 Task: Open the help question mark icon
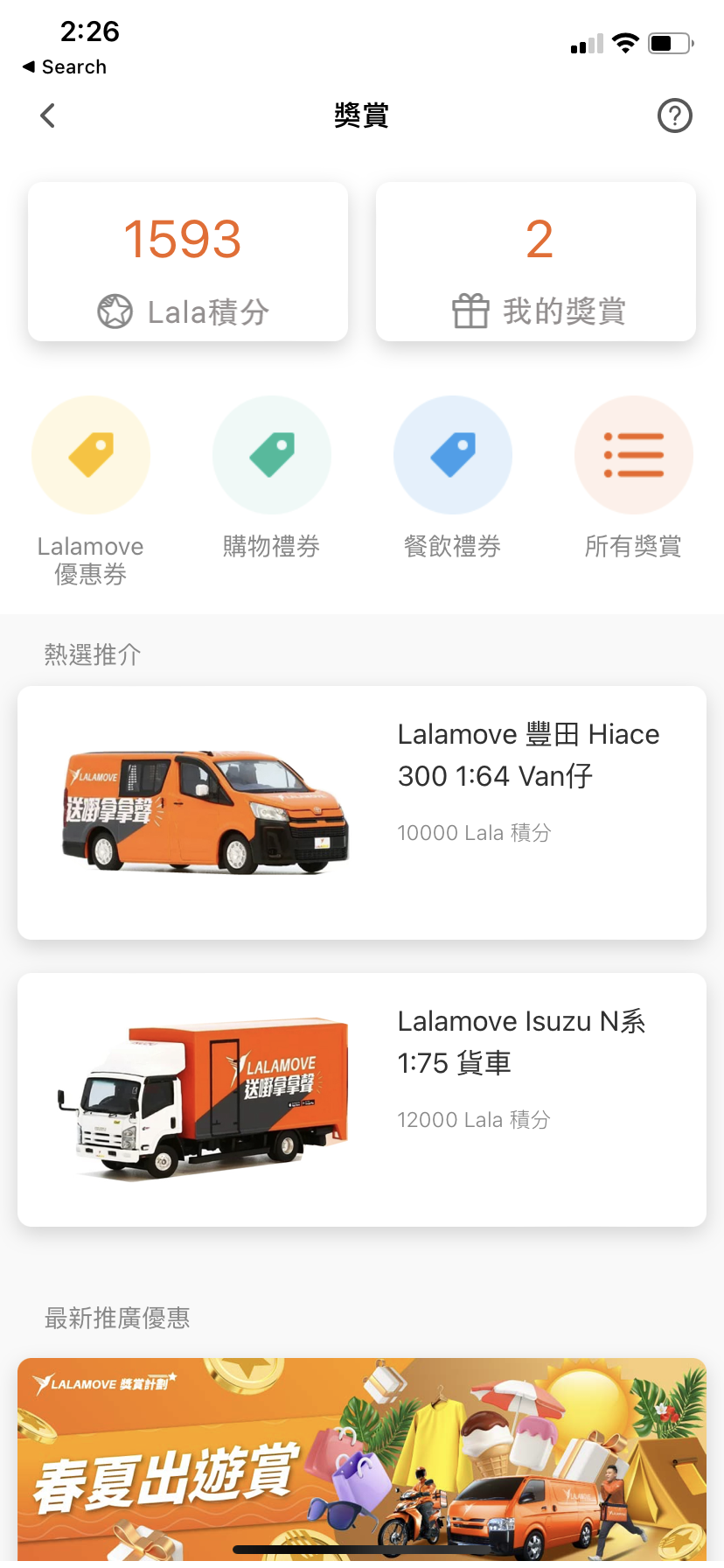[674, 115]
